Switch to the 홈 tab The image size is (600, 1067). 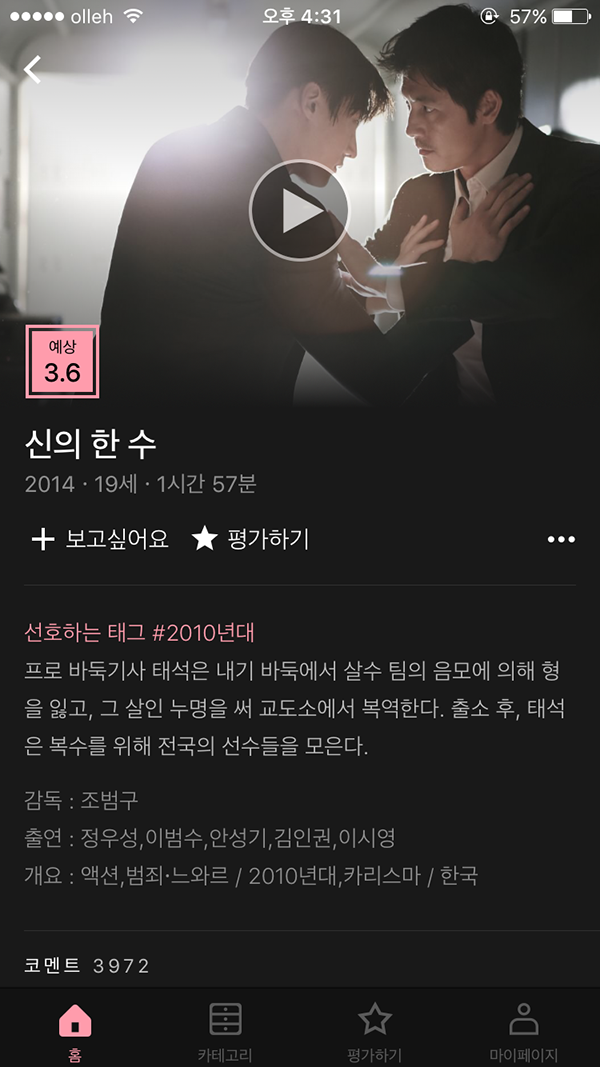click(75, 1031)
